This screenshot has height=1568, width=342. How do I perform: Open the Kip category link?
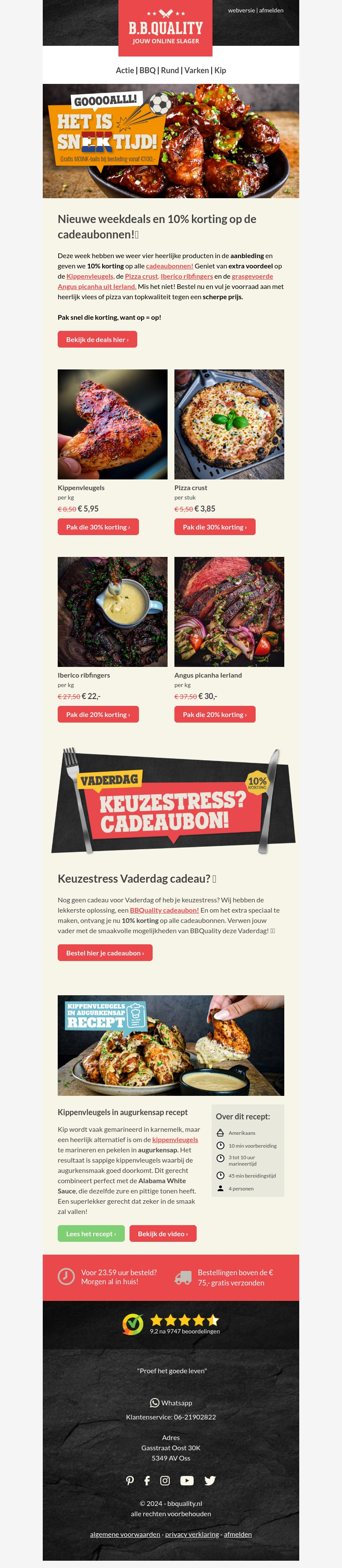[220, 71]
